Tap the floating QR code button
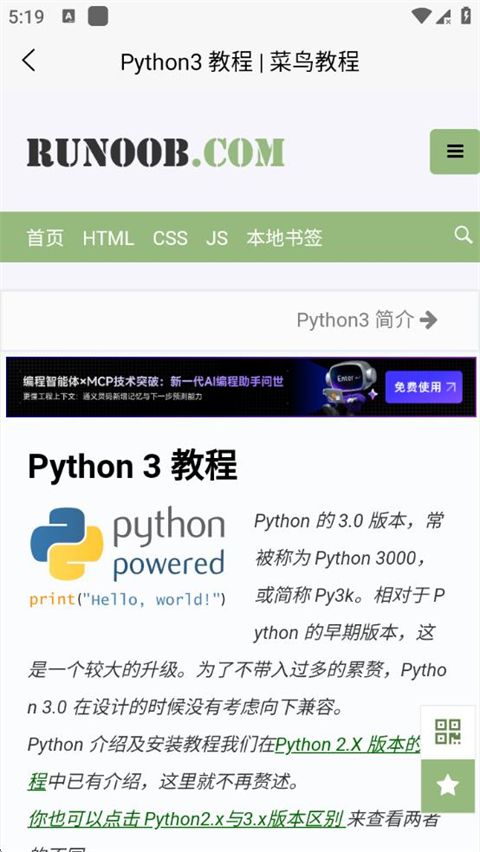 pyautogui.click(x=448, y=732)
